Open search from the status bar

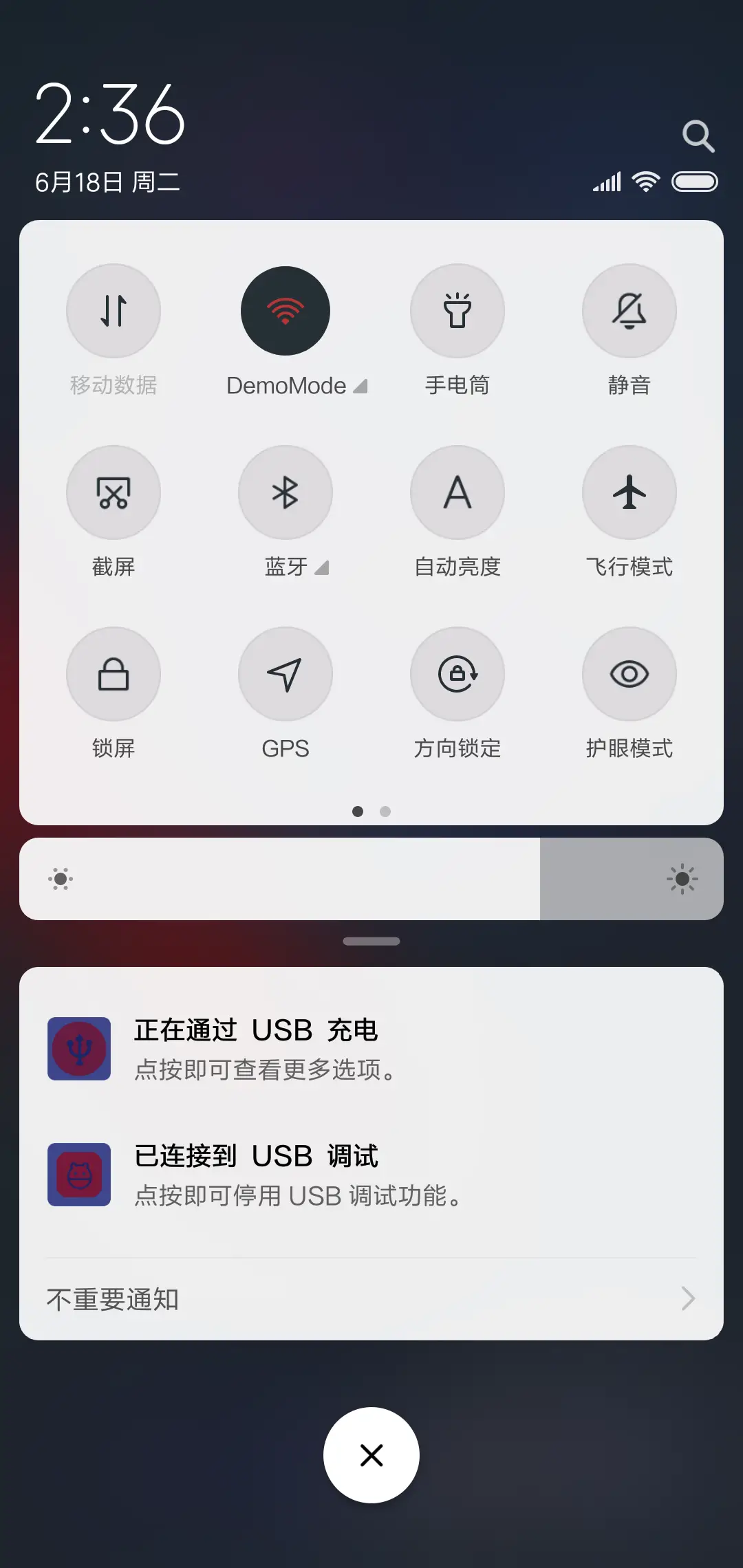(x=699, y=135)
